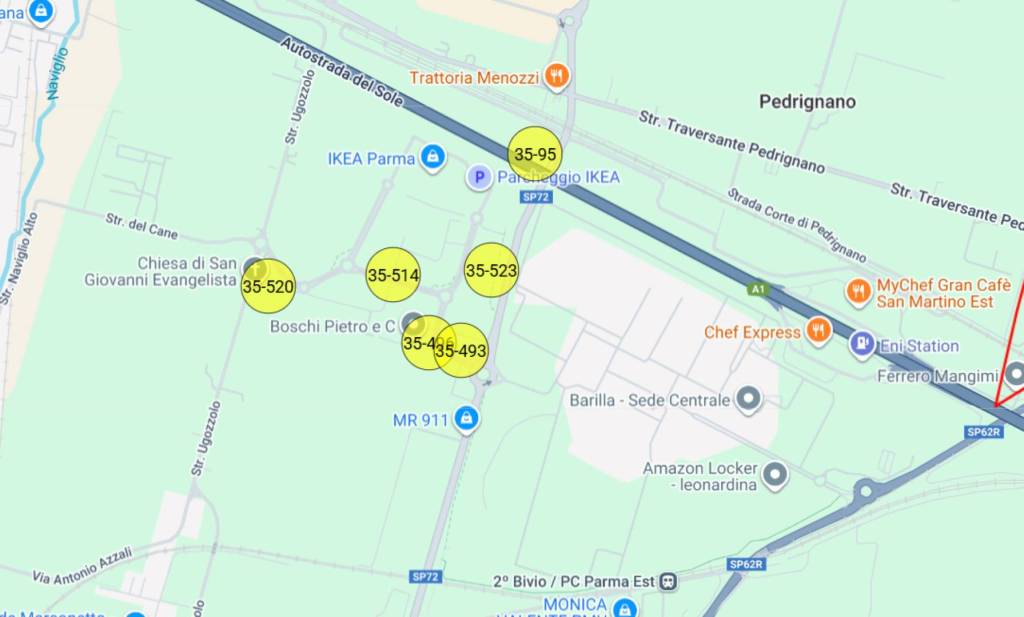1024x617 pixels.
Task: Tap the Parcheggio IKEA parking pin
Action: [480, 178]
